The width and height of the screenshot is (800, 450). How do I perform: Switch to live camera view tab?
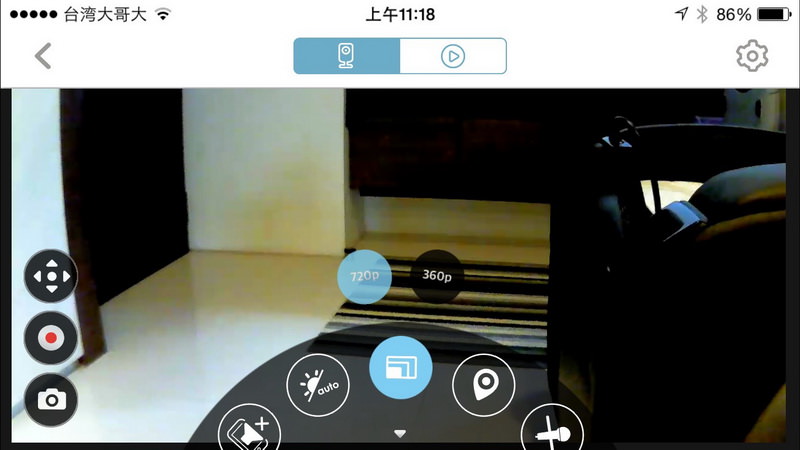346,56
